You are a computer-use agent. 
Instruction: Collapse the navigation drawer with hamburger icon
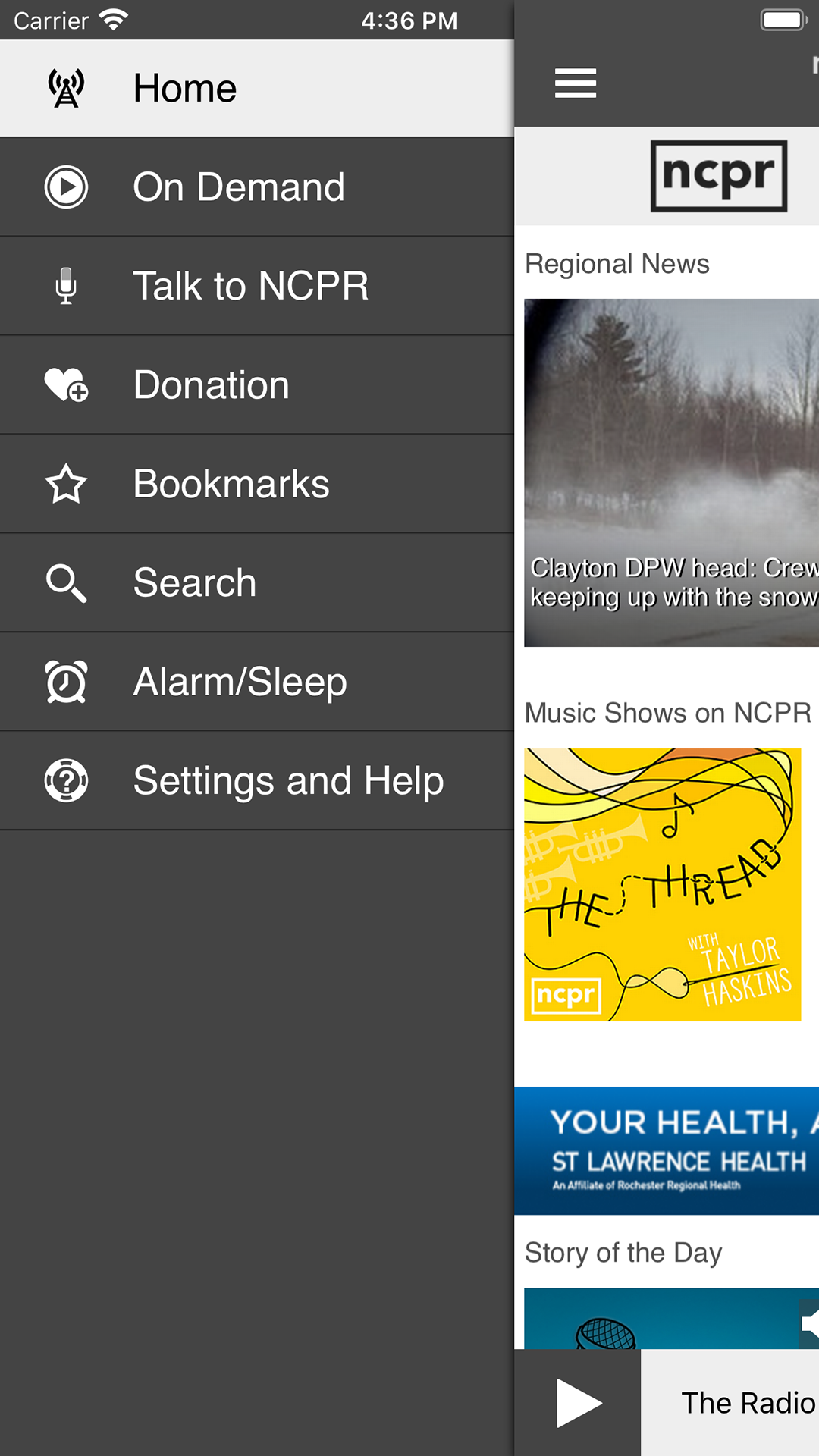click(x=576, y=84)
